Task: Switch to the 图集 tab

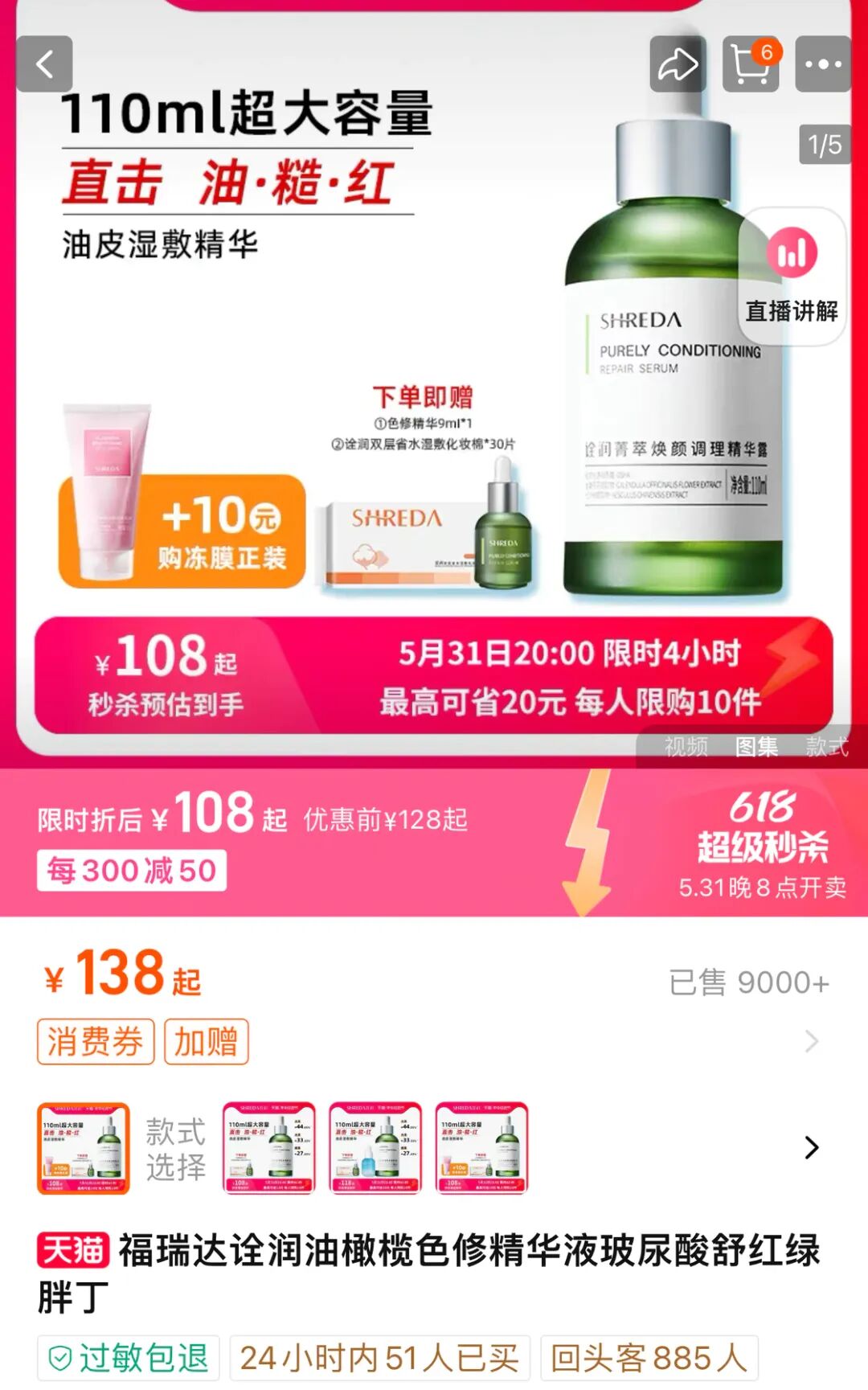Action: click(x=756, y=747)
